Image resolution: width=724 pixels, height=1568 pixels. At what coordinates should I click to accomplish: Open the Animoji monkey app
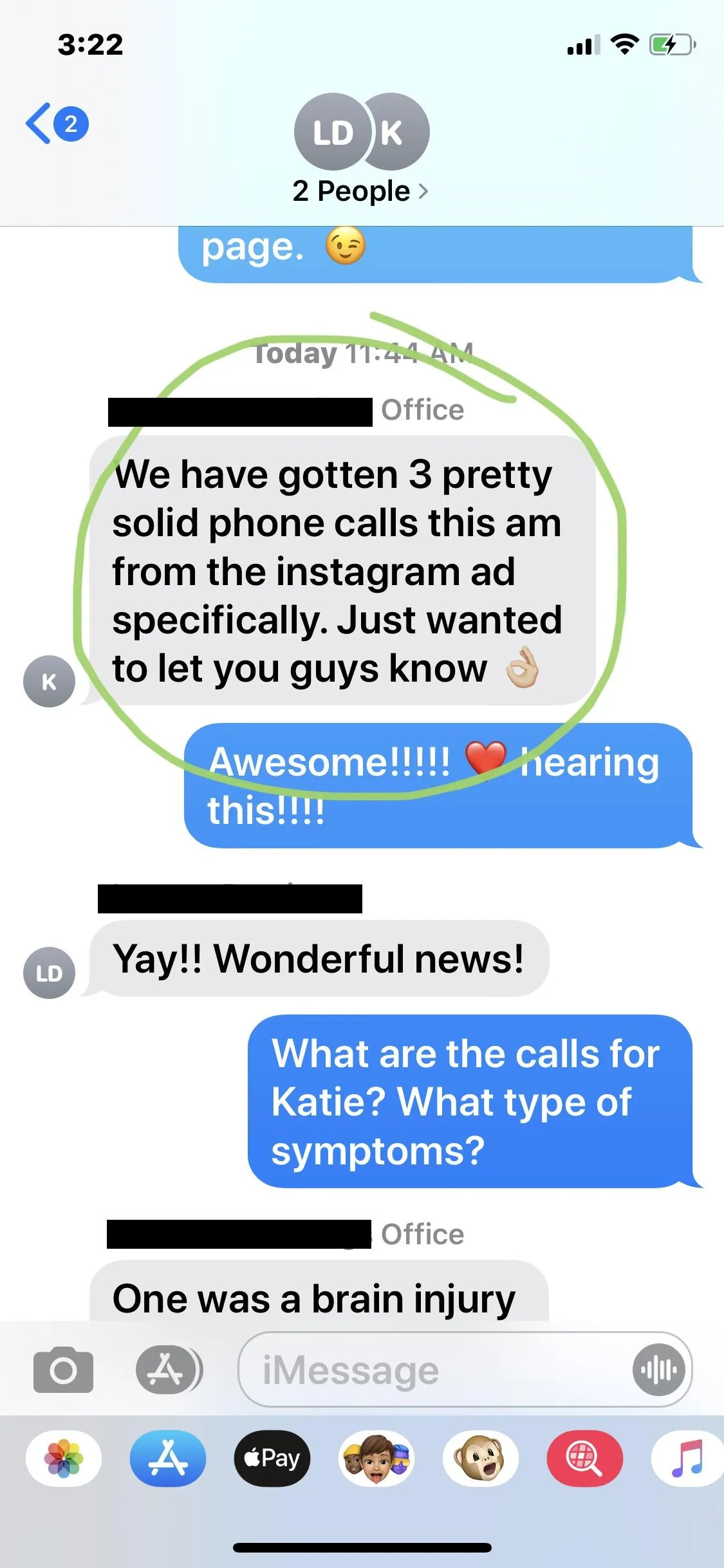coord(481,1459)
